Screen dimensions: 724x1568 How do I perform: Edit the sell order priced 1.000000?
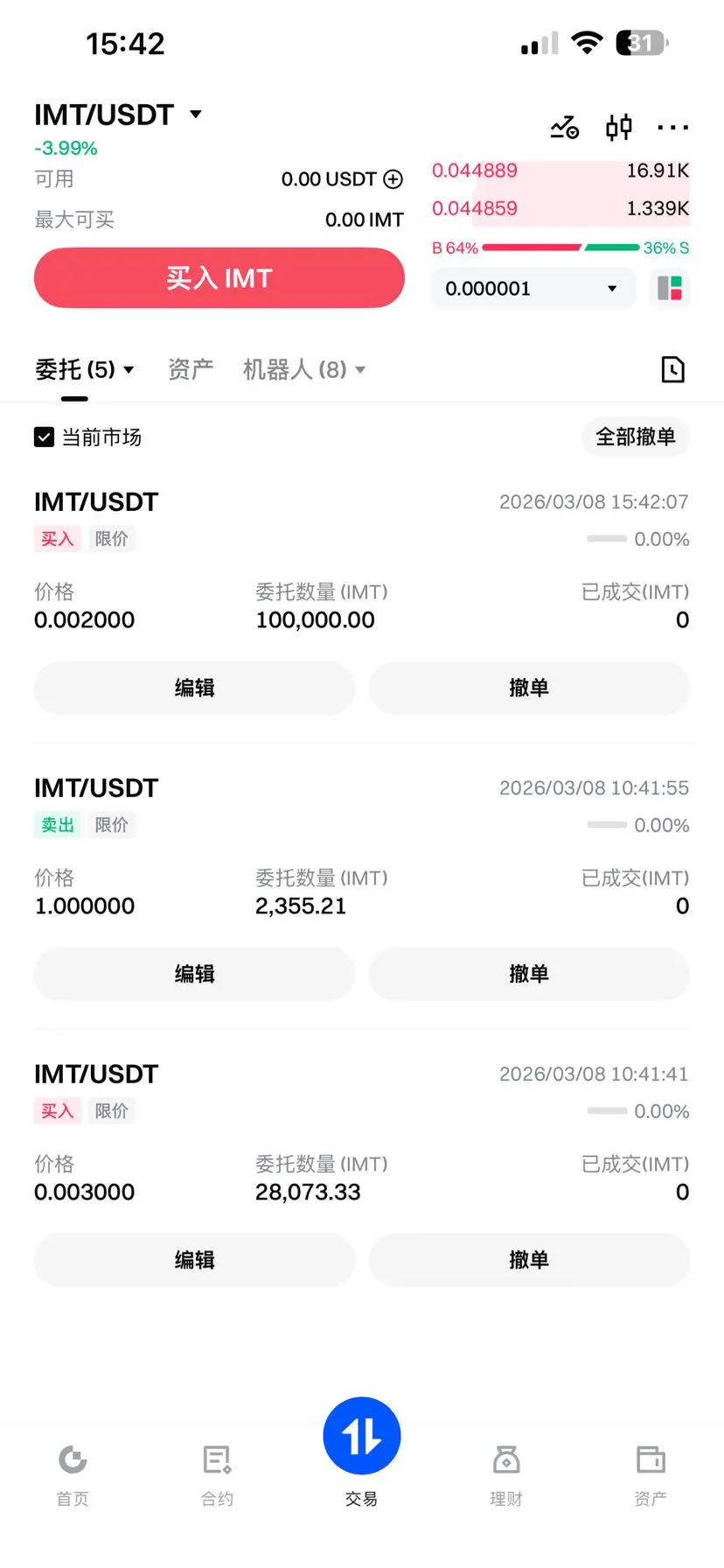[194, 974]
